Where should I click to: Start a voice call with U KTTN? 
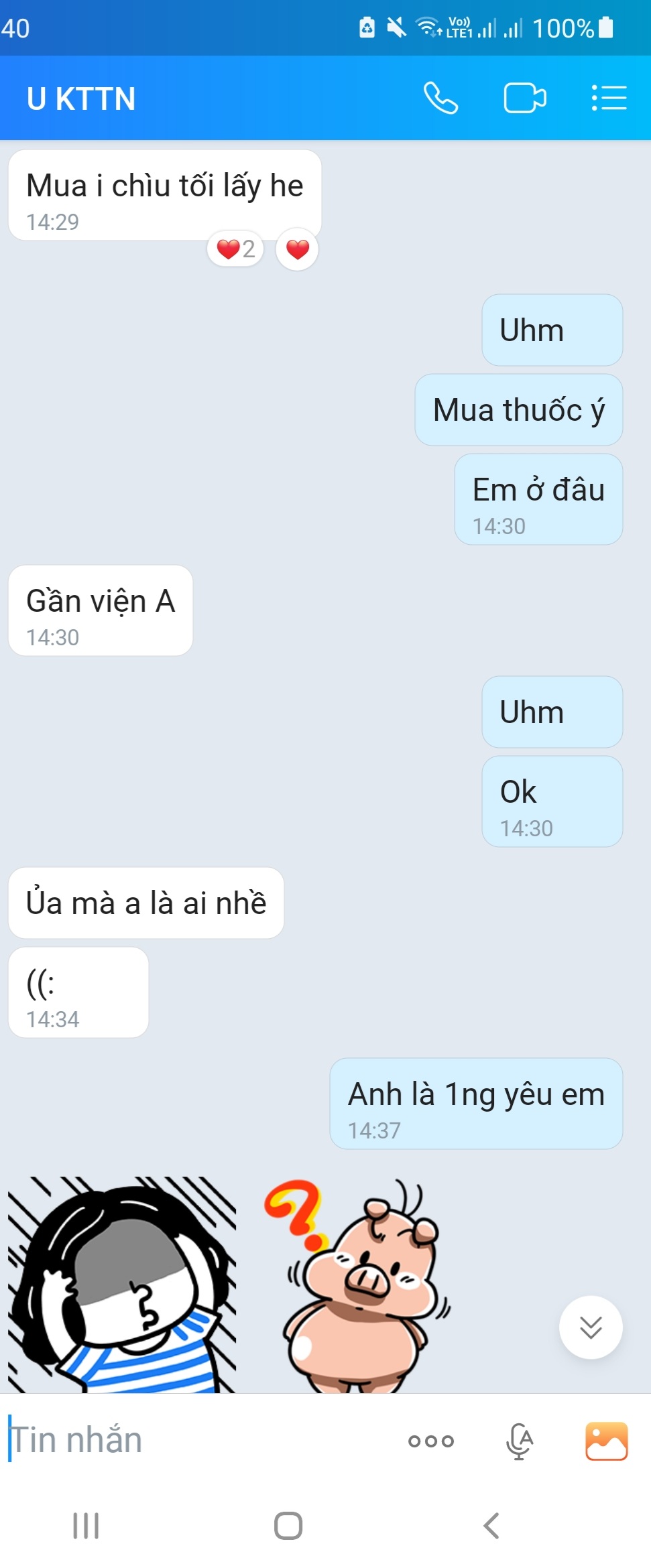point(440,99)
